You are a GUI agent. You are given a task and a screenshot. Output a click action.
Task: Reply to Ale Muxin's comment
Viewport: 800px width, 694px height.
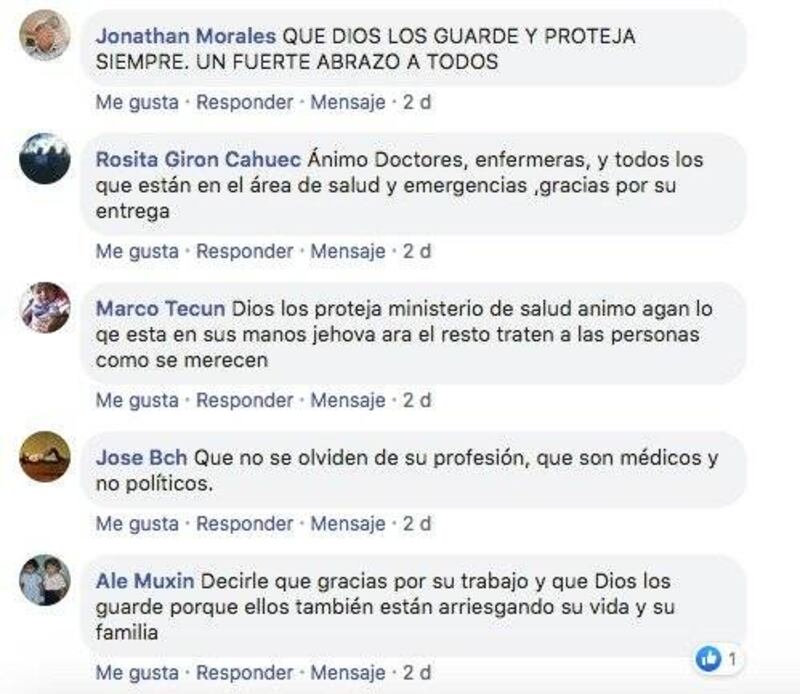point(245,671)
